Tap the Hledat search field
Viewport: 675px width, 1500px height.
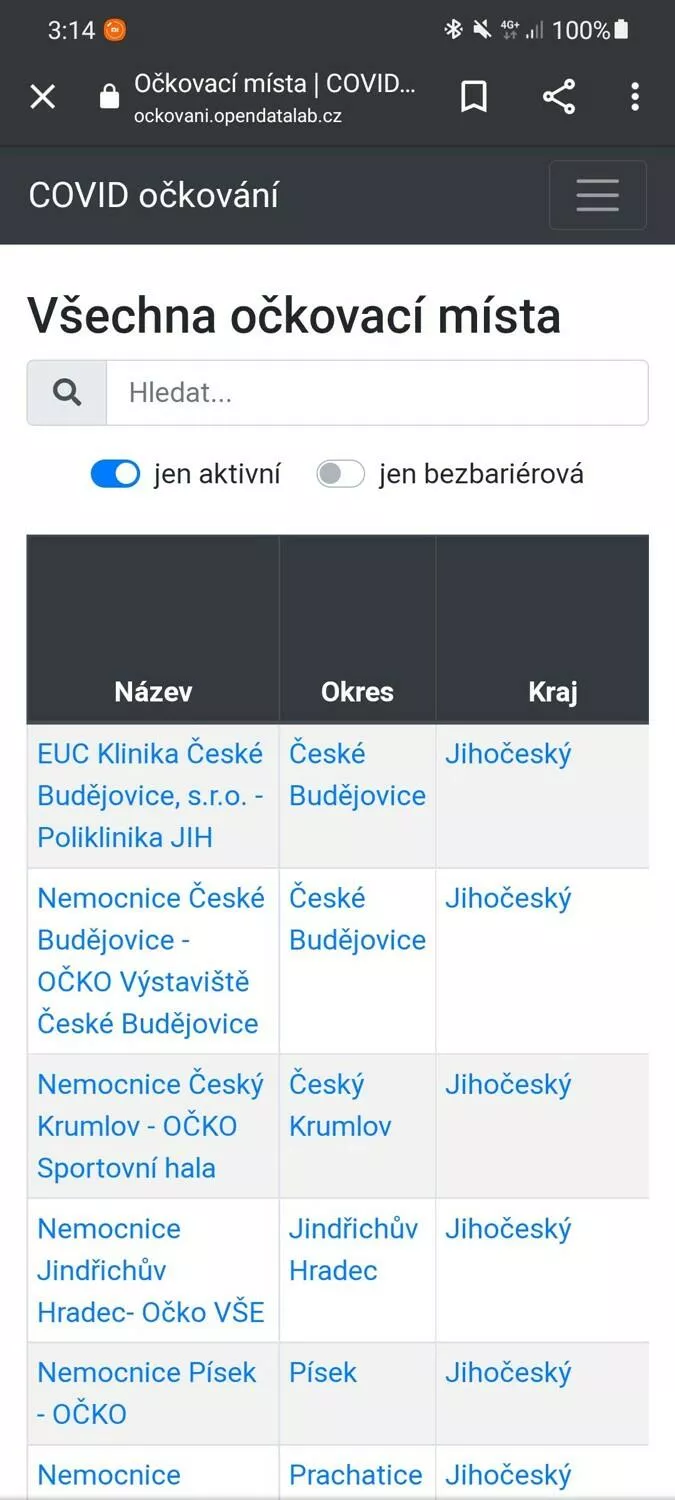[377, 393]
